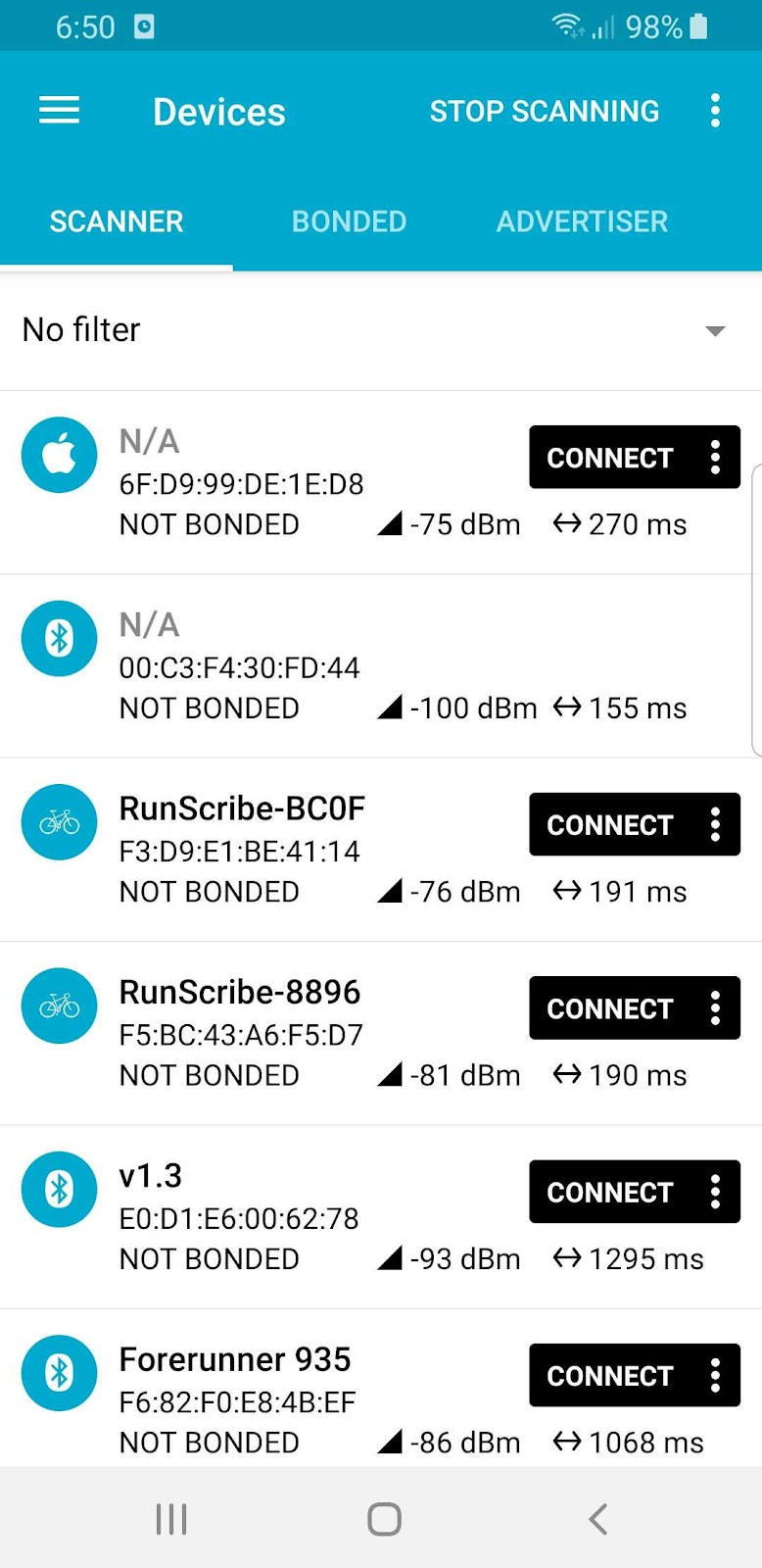Expand the No filter dropdown
The height and width of the screenshot is (1568, 762).
click(715, 330)
